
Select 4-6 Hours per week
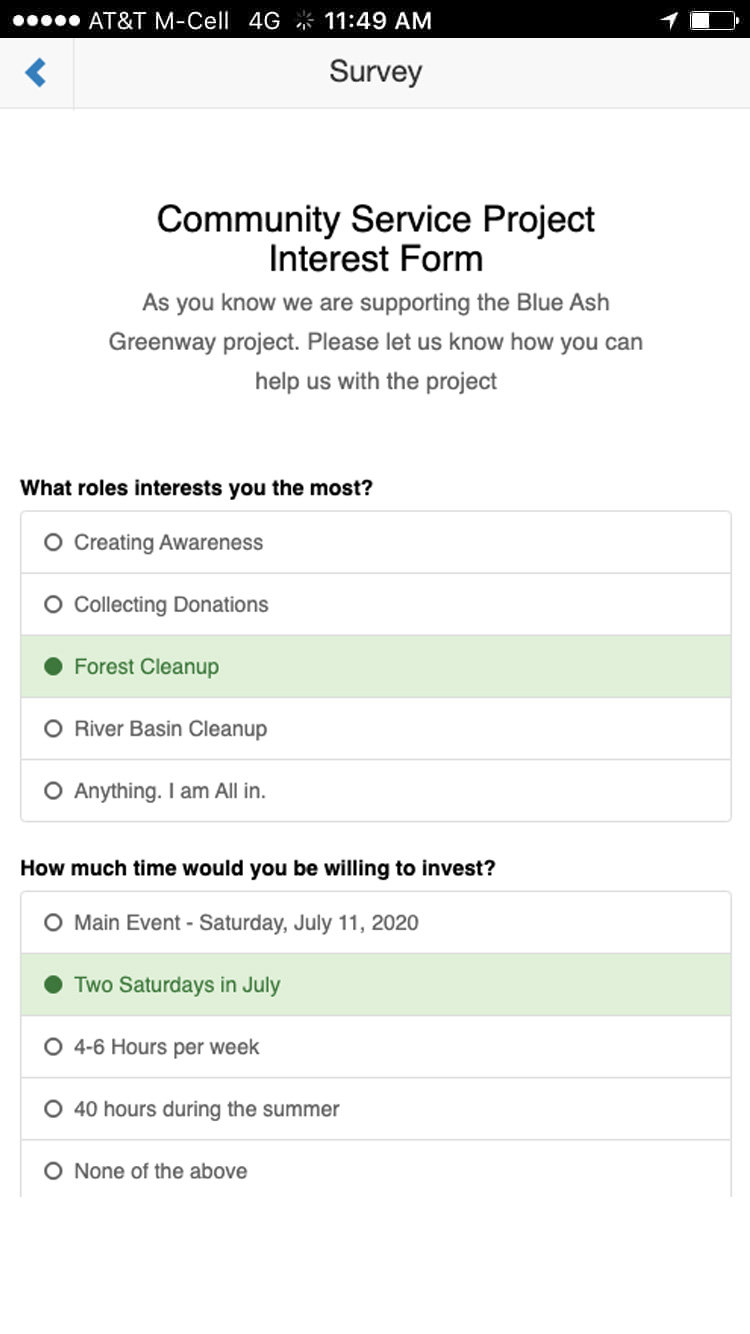[x=376, y=1046]
